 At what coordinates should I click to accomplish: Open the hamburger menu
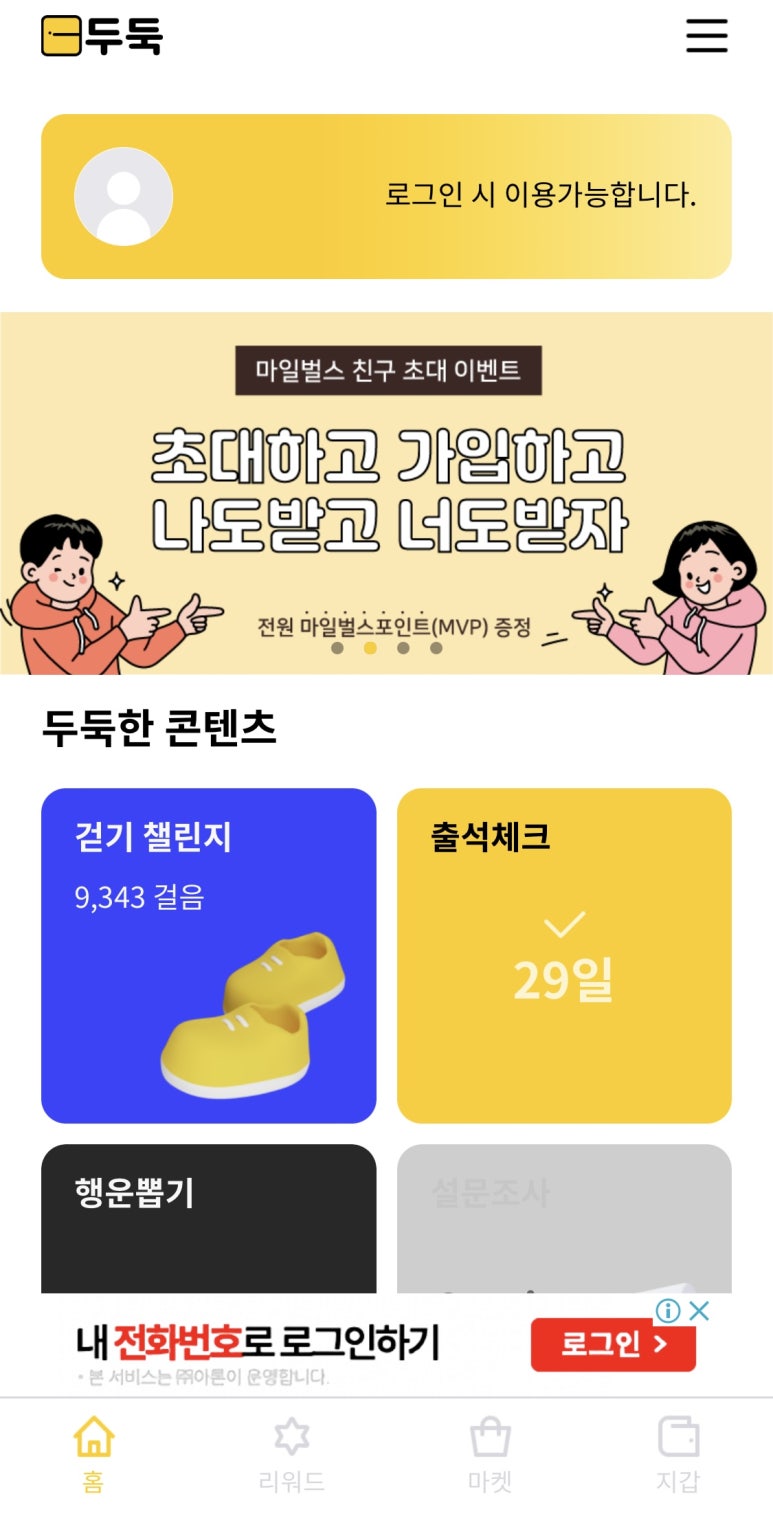[706, 36]
